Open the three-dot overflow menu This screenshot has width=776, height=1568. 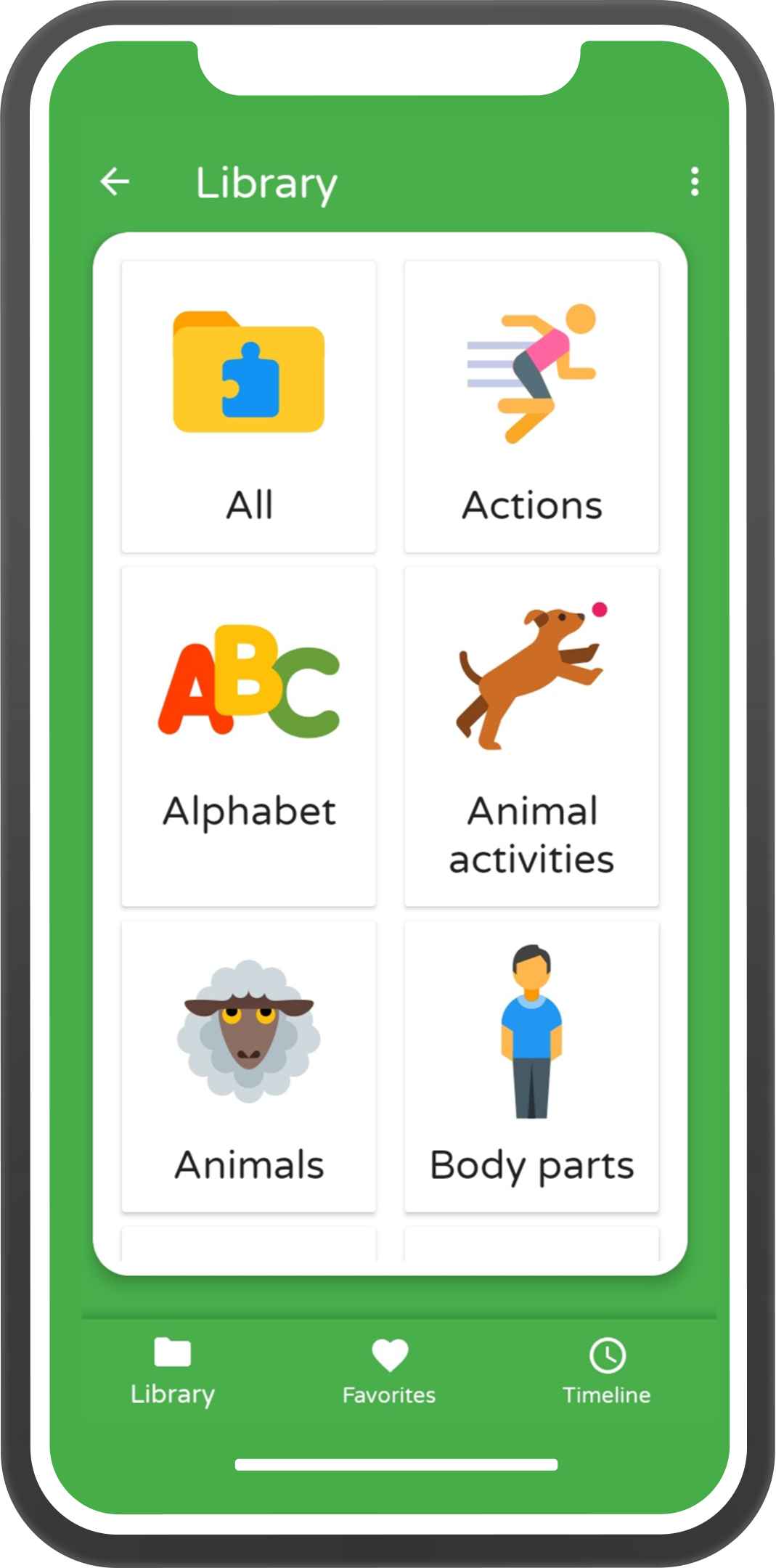coord(694,181)
